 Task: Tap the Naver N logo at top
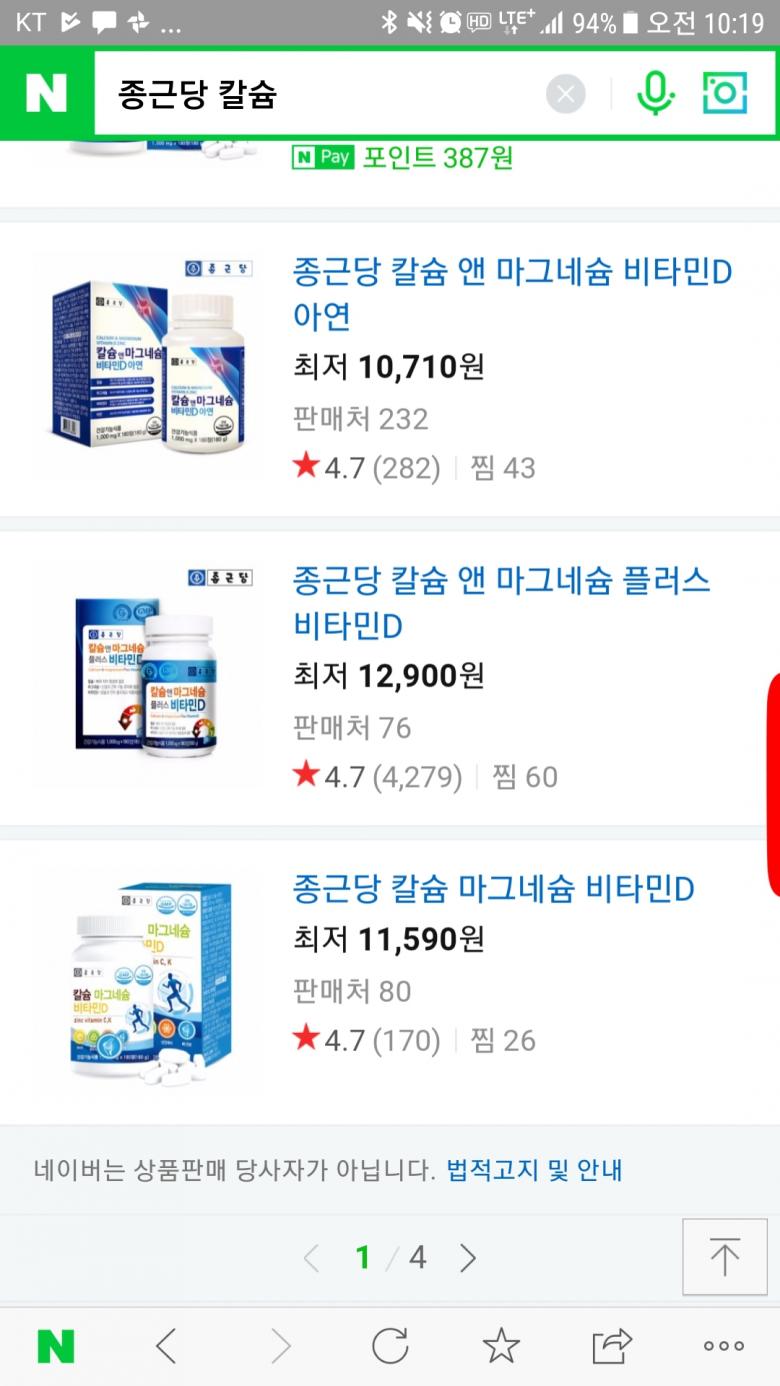pyautogui.click(x=46, y=94)
